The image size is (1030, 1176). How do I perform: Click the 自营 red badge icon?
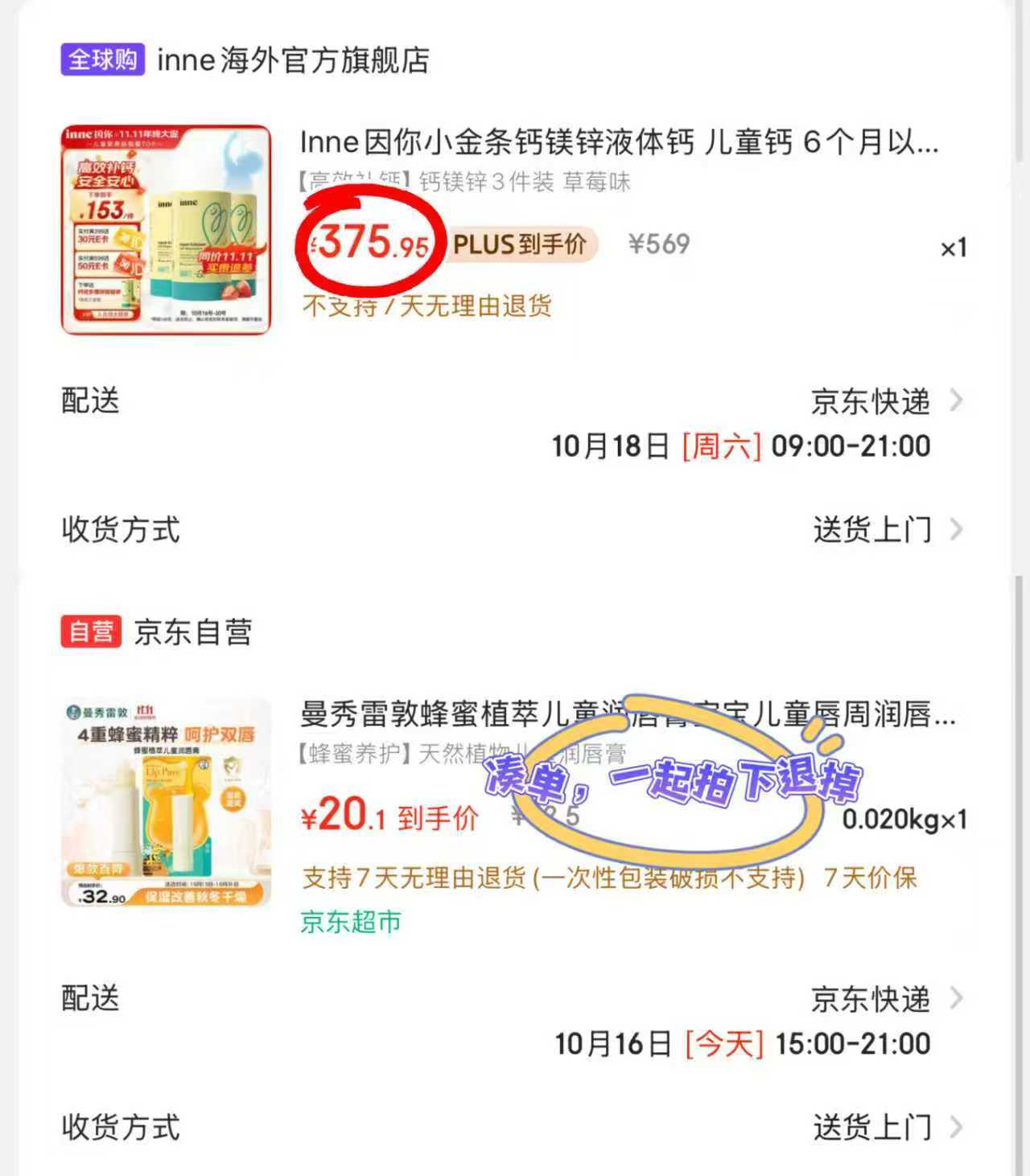point(91,632)
